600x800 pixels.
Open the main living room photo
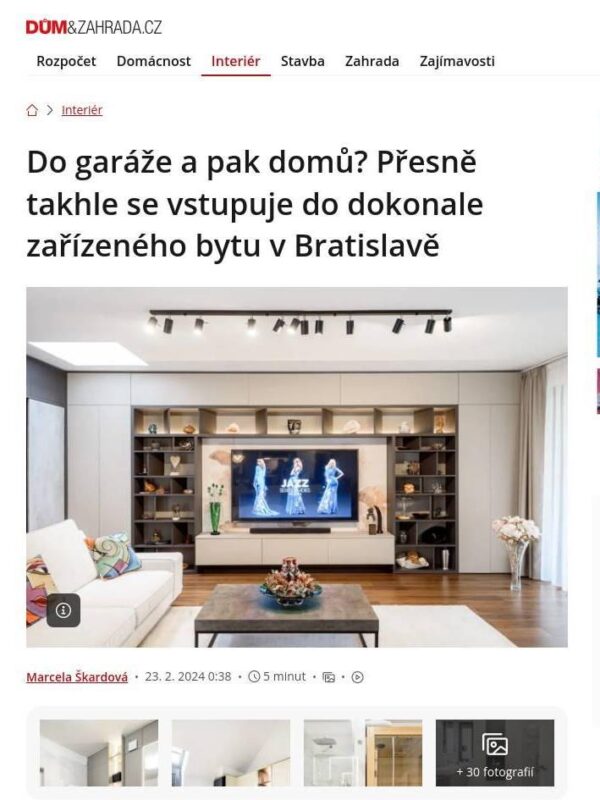[x=296, y=466]
